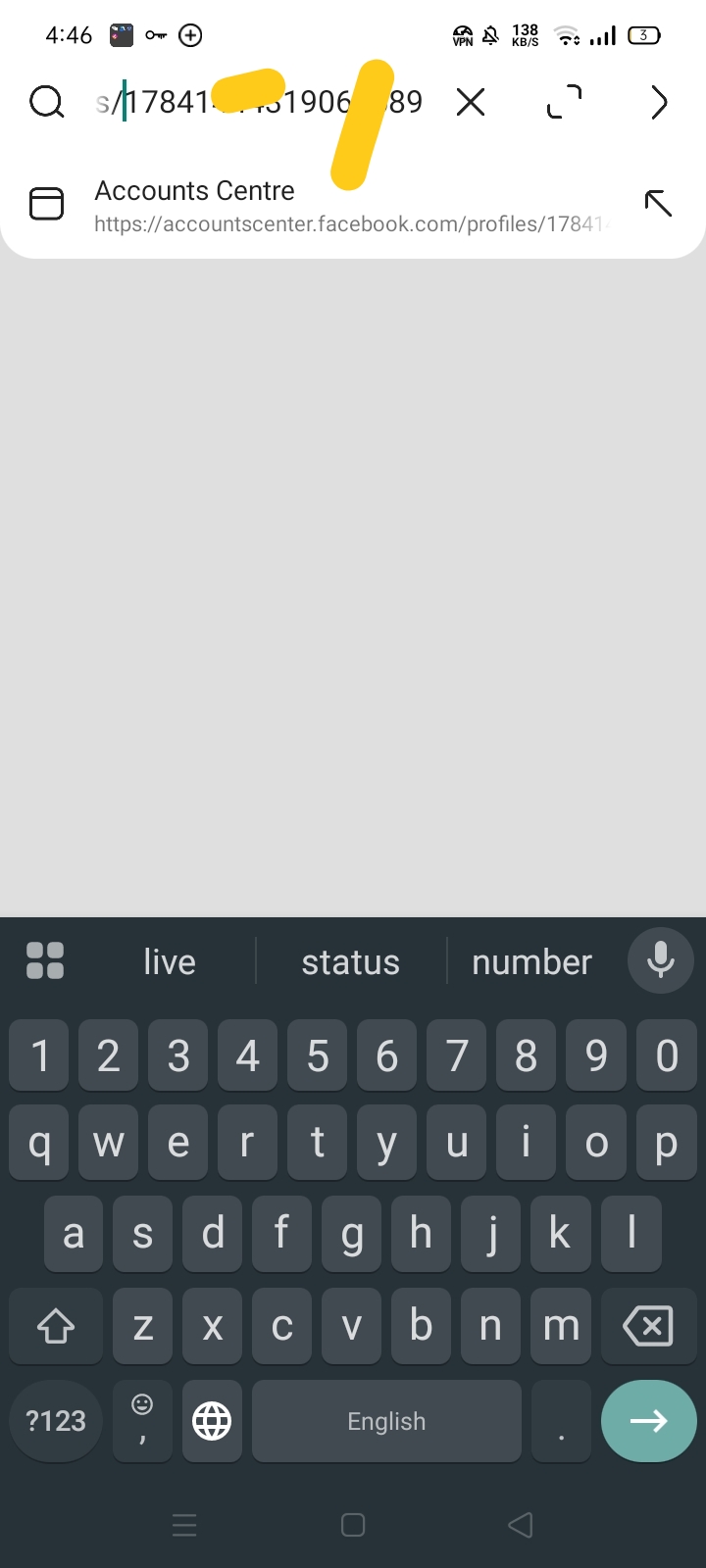706x1568 pixels.
Task: Tap the English spacebar
Action: pos(386,1421)
